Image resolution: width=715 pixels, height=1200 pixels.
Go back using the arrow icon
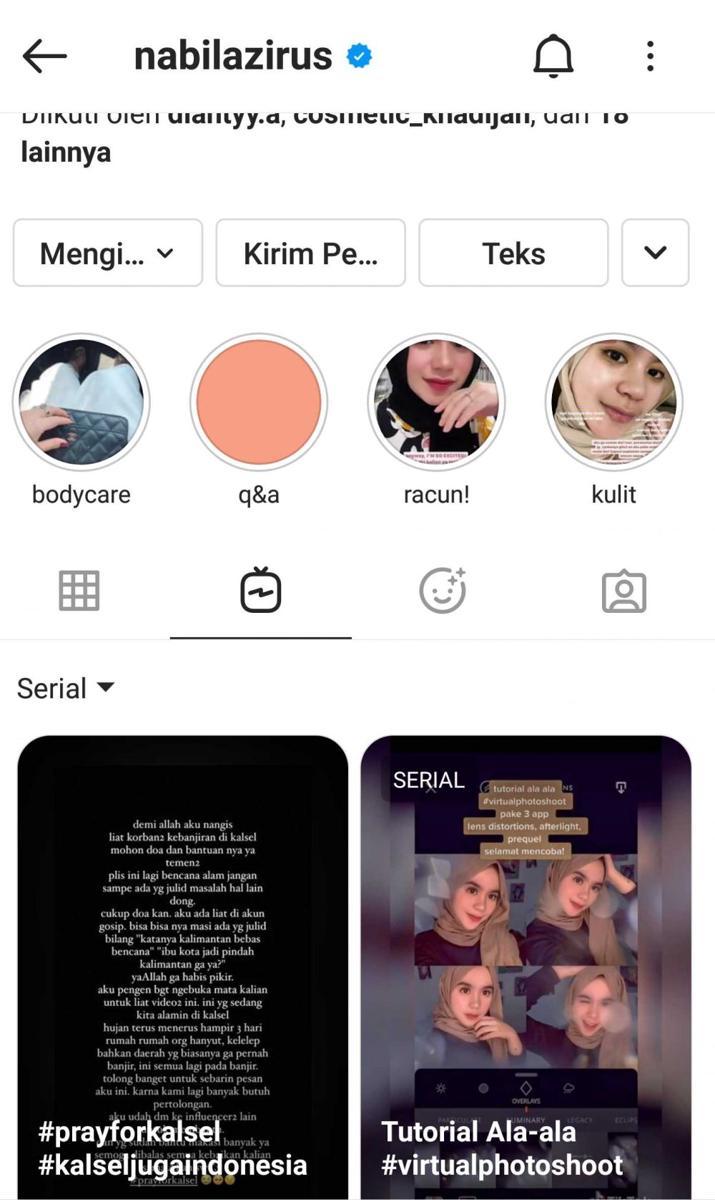(44, 57)
